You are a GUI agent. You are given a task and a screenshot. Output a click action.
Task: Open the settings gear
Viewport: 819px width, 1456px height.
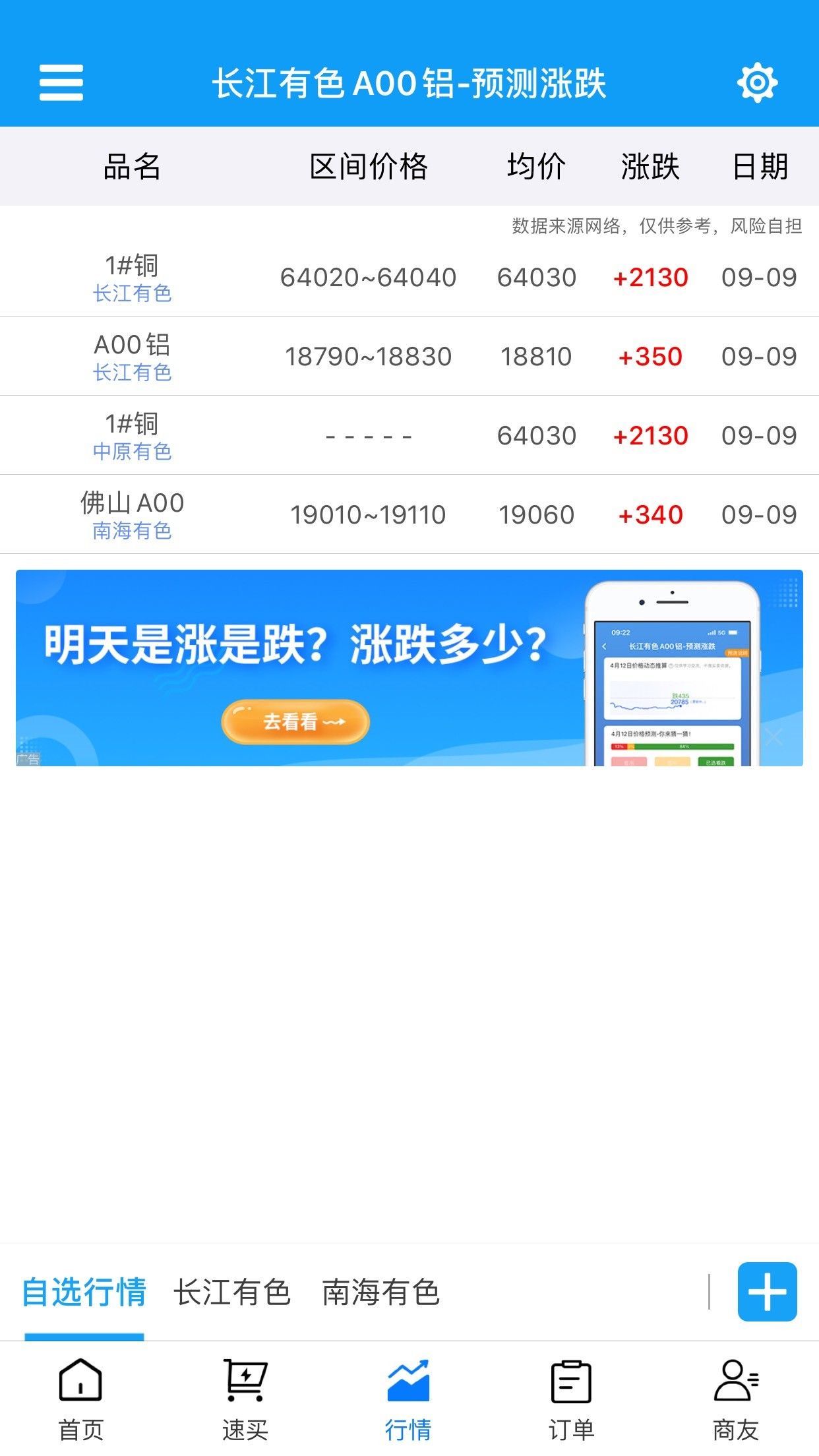point(757,82)
